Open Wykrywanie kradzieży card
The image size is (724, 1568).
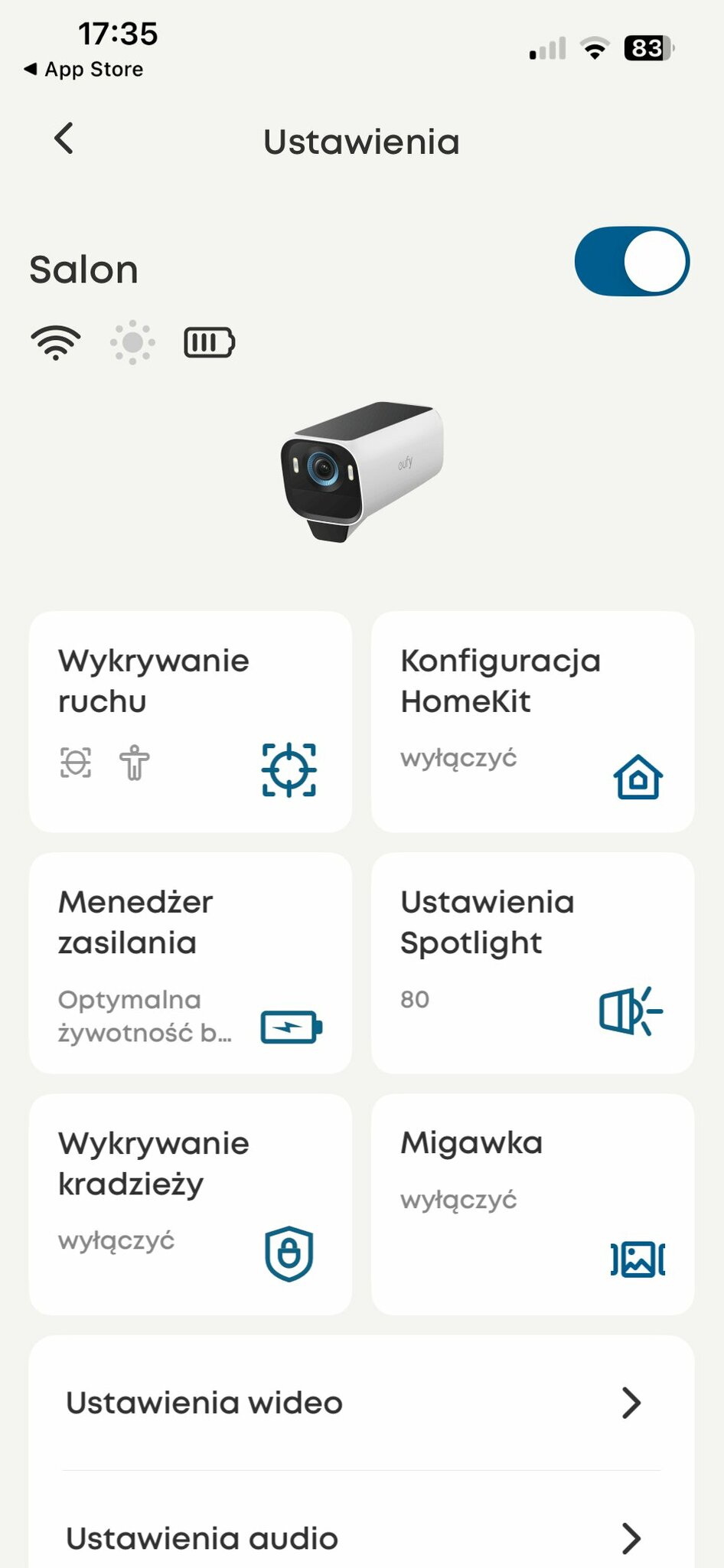pos(190,1204)
